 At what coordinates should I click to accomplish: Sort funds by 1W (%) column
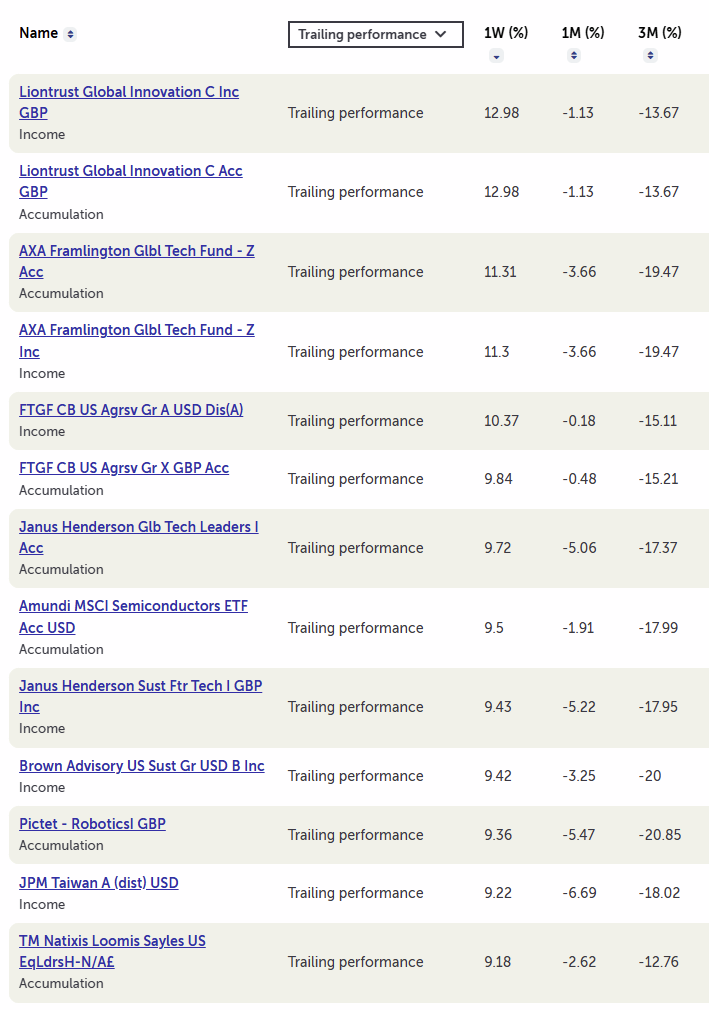click(497, 56)
